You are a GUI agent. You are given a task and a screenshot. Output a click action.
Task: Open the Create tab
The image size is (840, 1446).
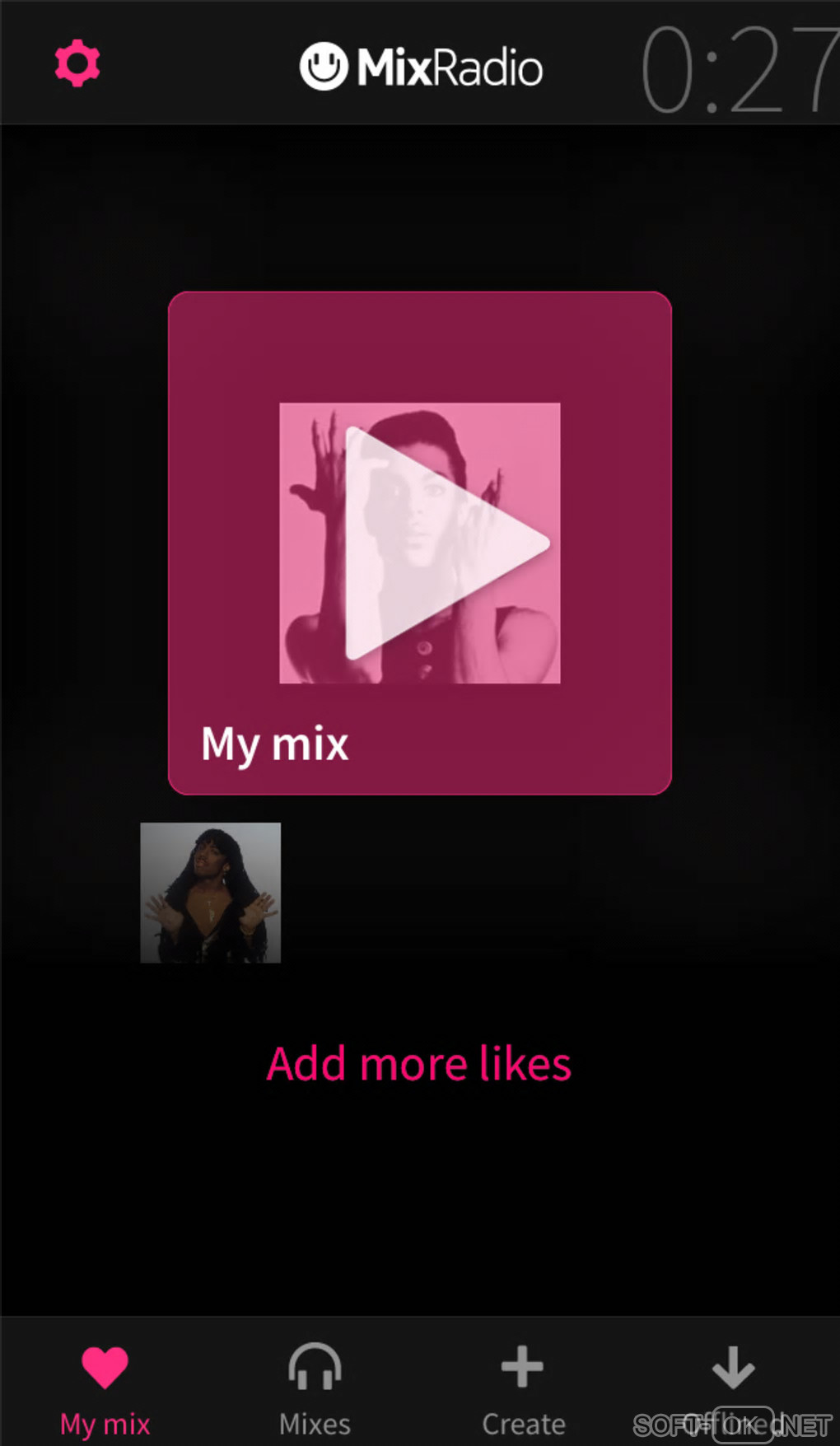click(523, 1388)
